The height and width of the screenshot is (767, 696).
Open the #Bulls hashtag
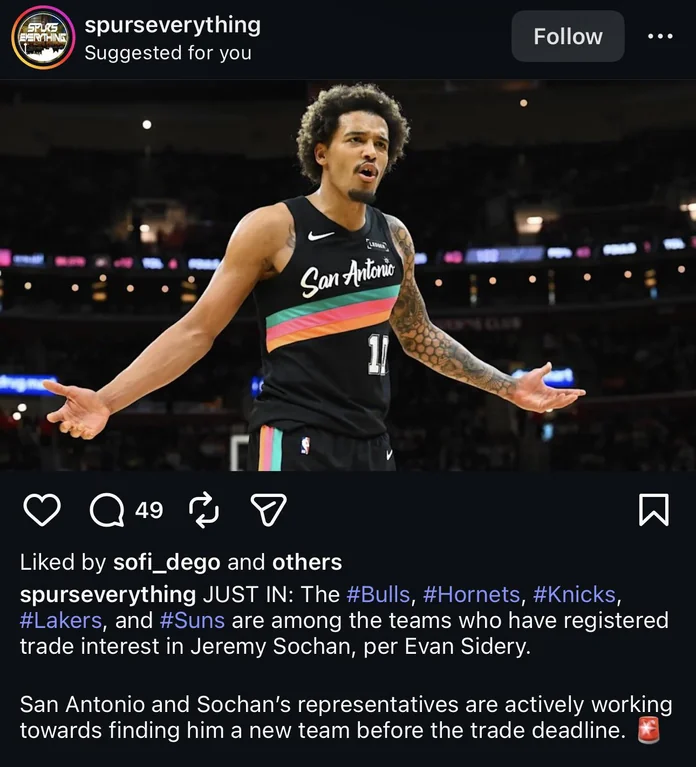click(x=378, y=594)
